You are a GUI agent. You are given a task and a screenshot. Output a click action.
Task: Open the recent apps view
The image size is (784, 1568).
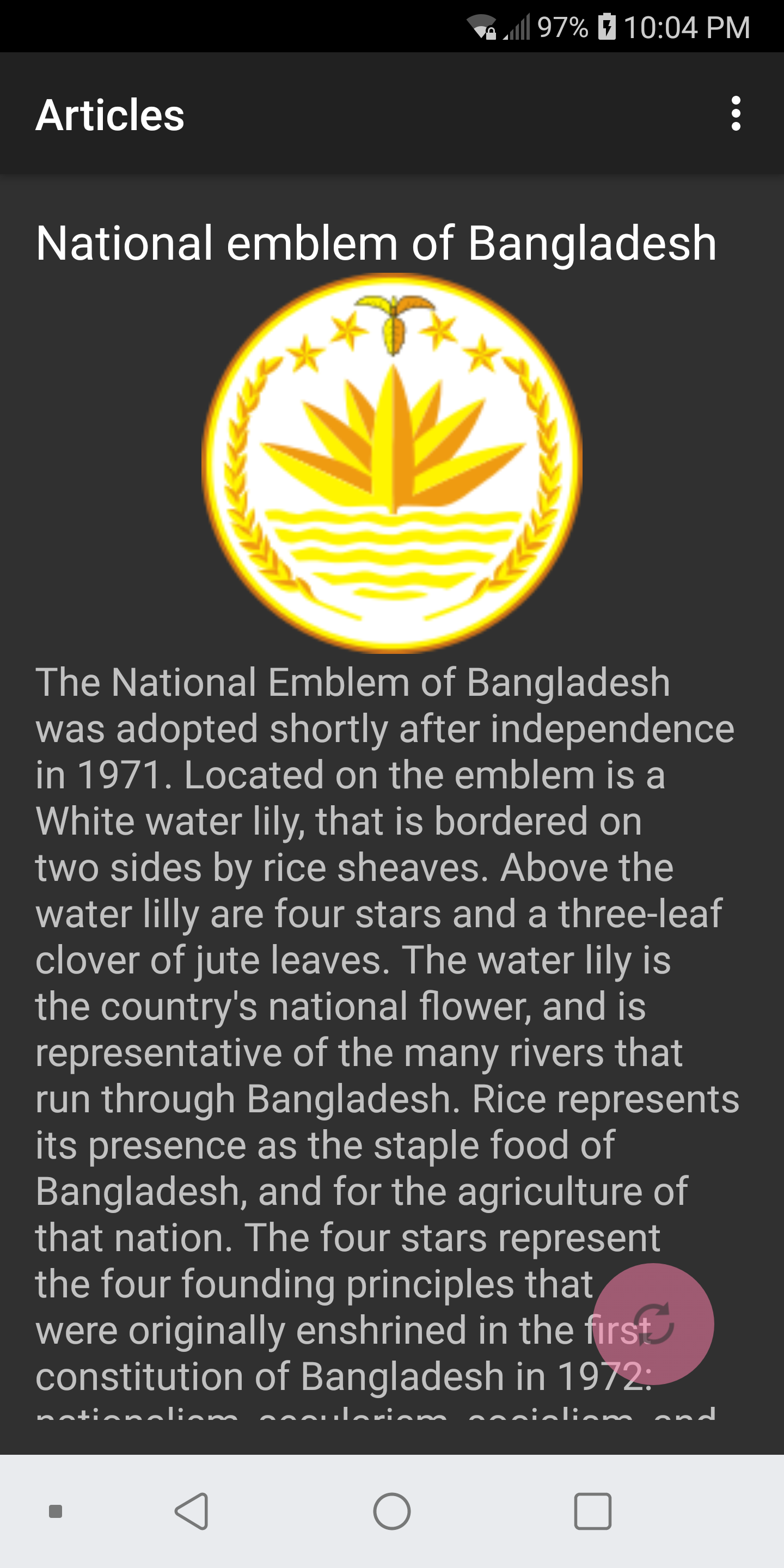point(592,1511)
